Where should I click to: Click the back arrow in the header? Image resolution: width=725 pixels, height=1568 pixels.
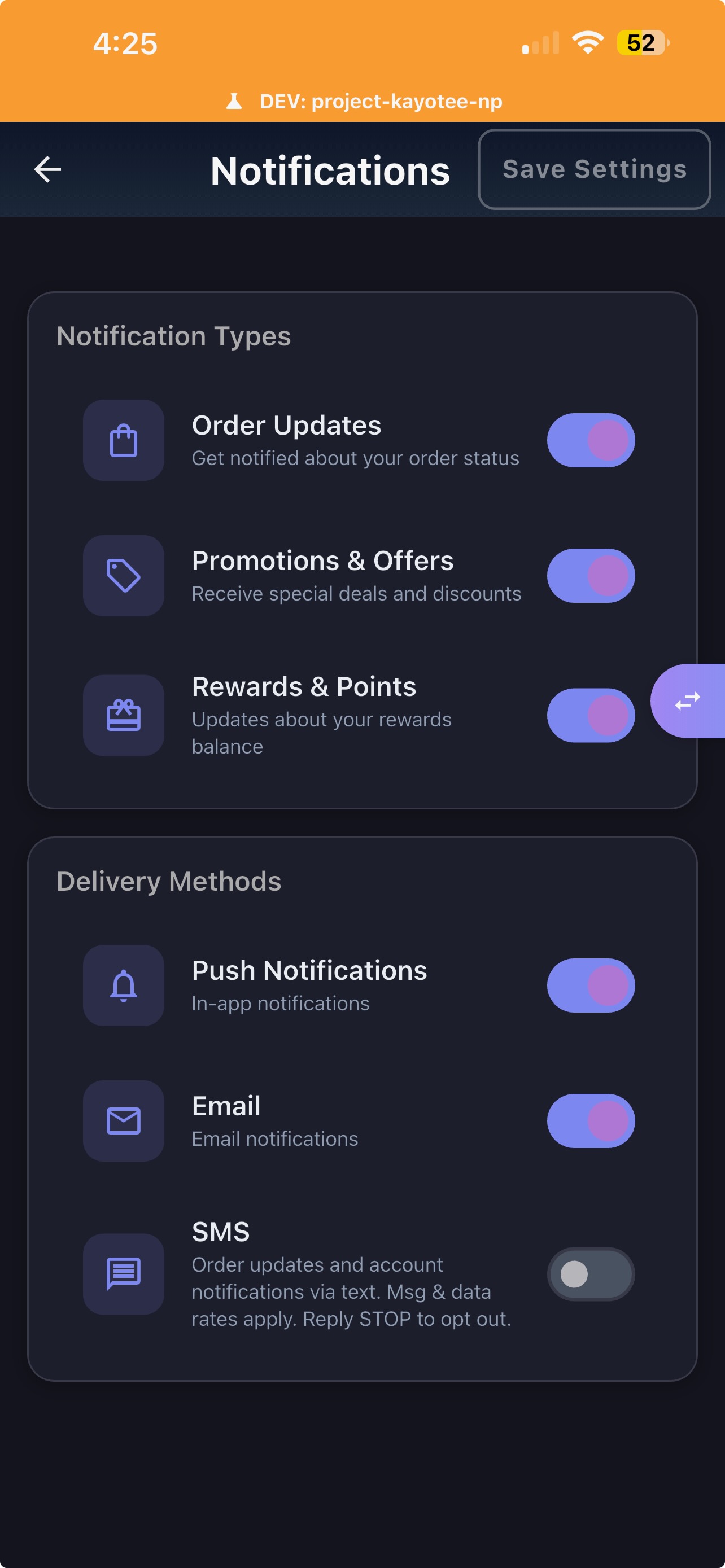coord(47,169)
